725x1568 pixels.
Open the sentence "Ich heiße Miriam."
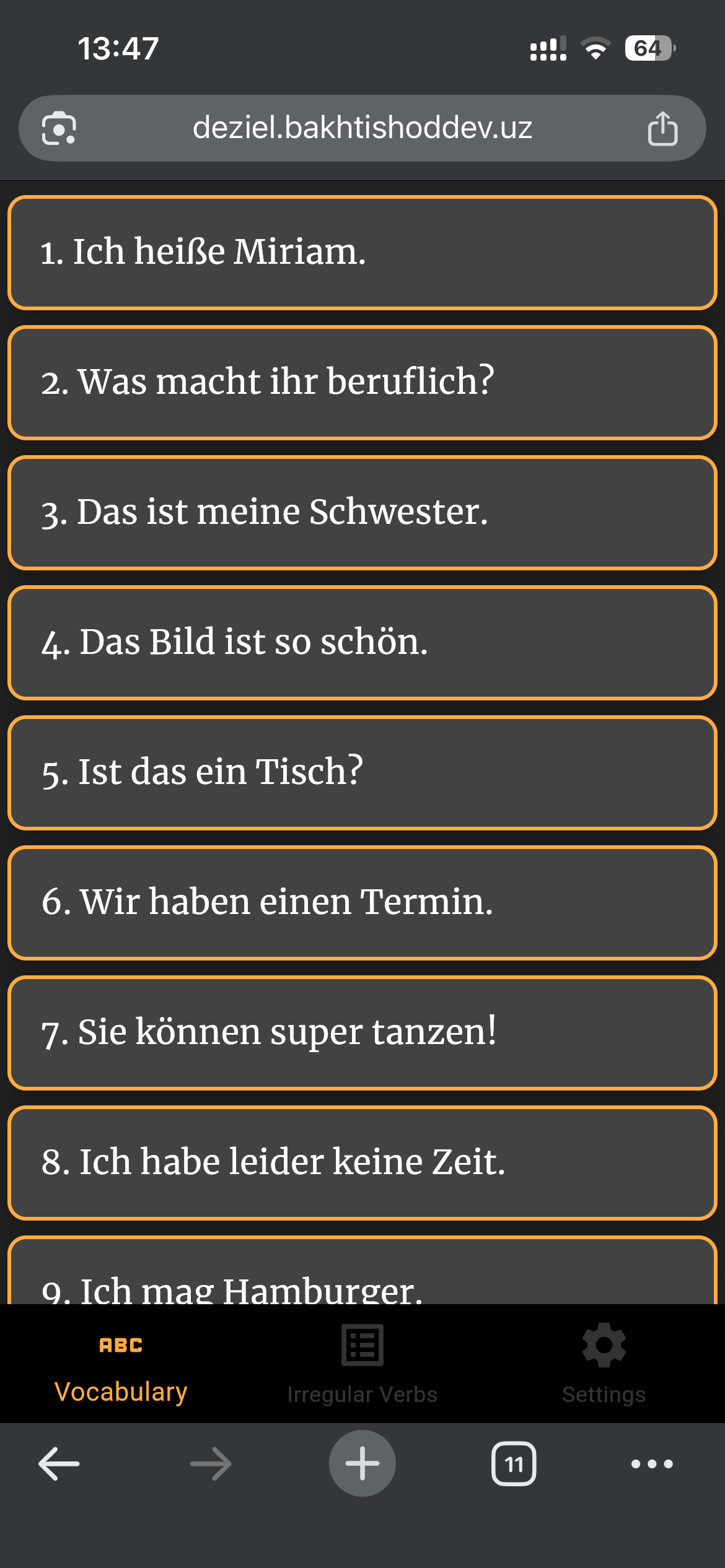click(362, 252)
